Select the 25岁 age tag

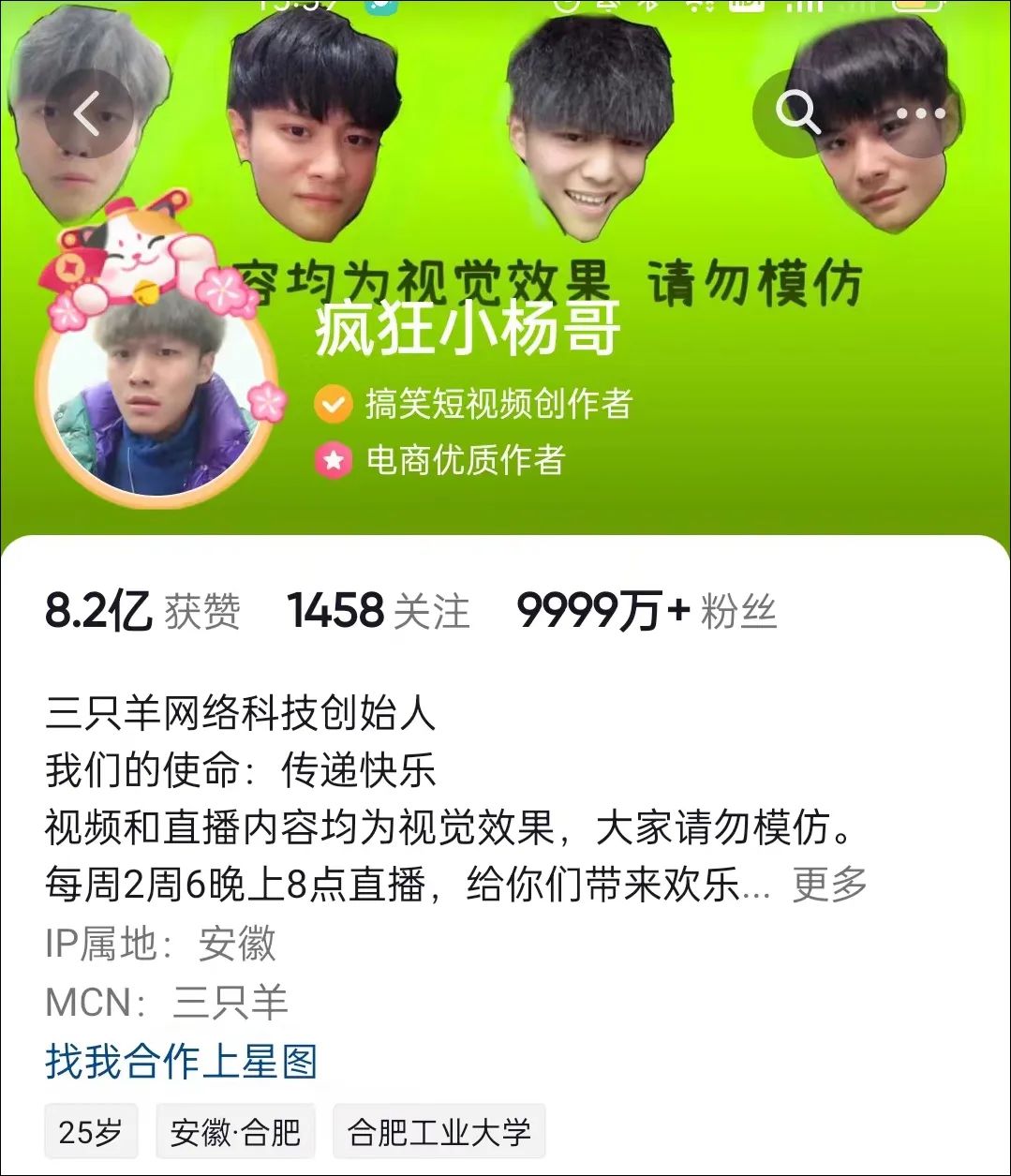(x=90, y=1131)
